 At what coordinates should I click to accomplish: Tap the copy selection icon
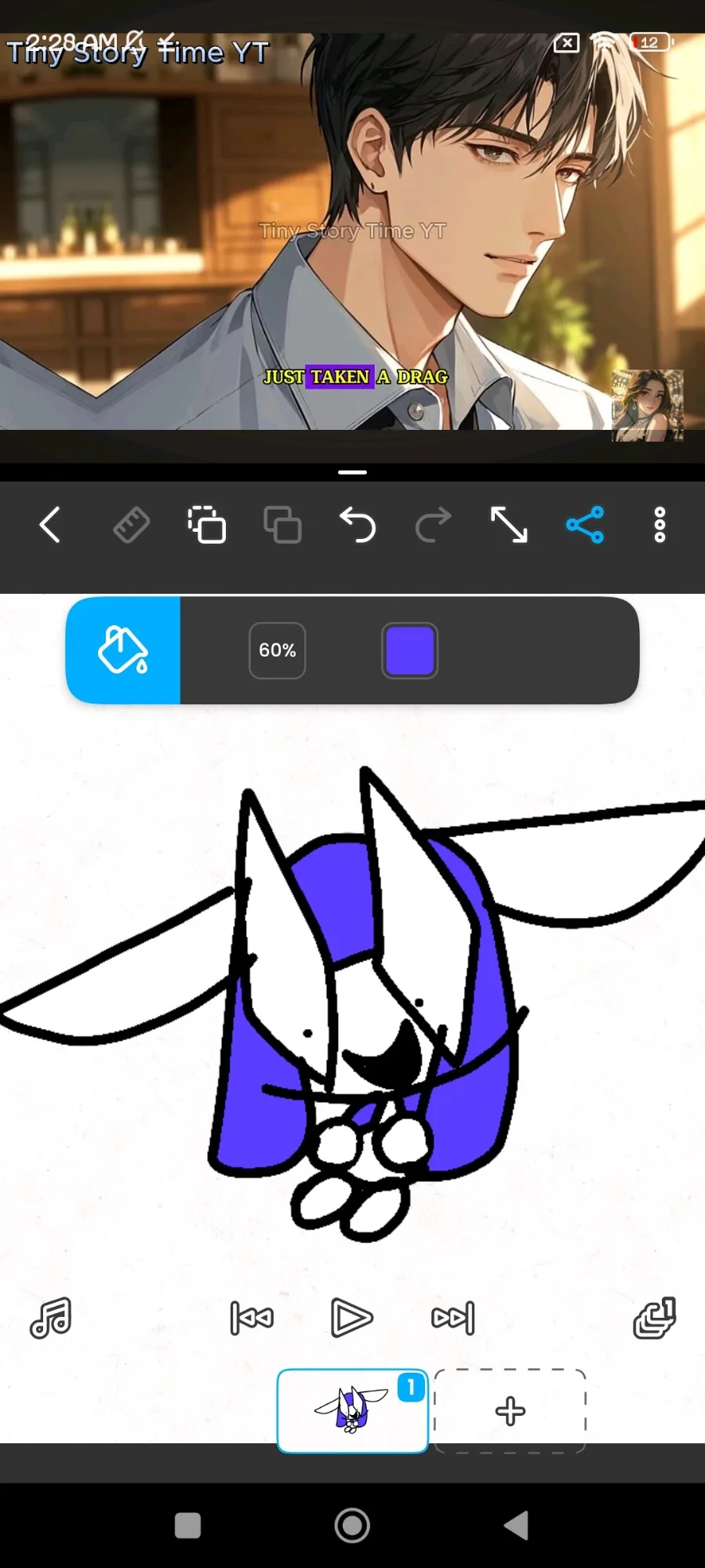pyautogui.click(x=207, y=525)
